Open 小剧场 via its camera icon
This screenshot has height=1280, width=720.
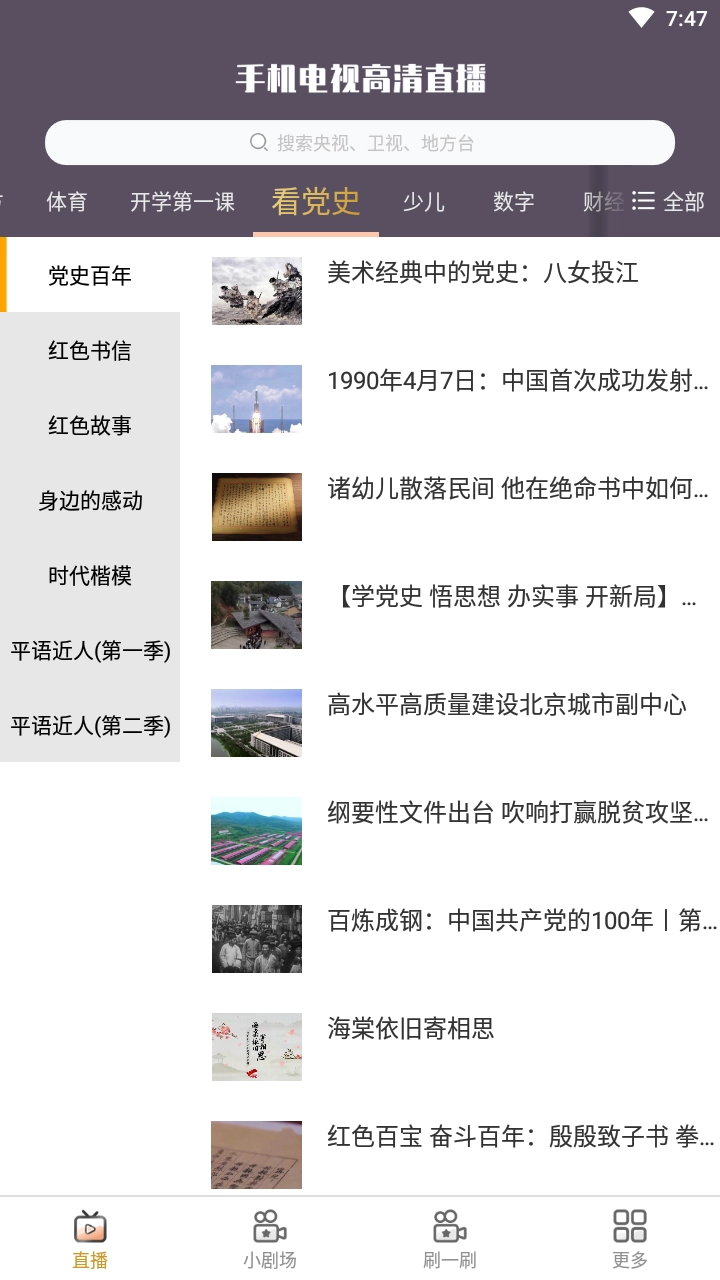coord(268,1225)
